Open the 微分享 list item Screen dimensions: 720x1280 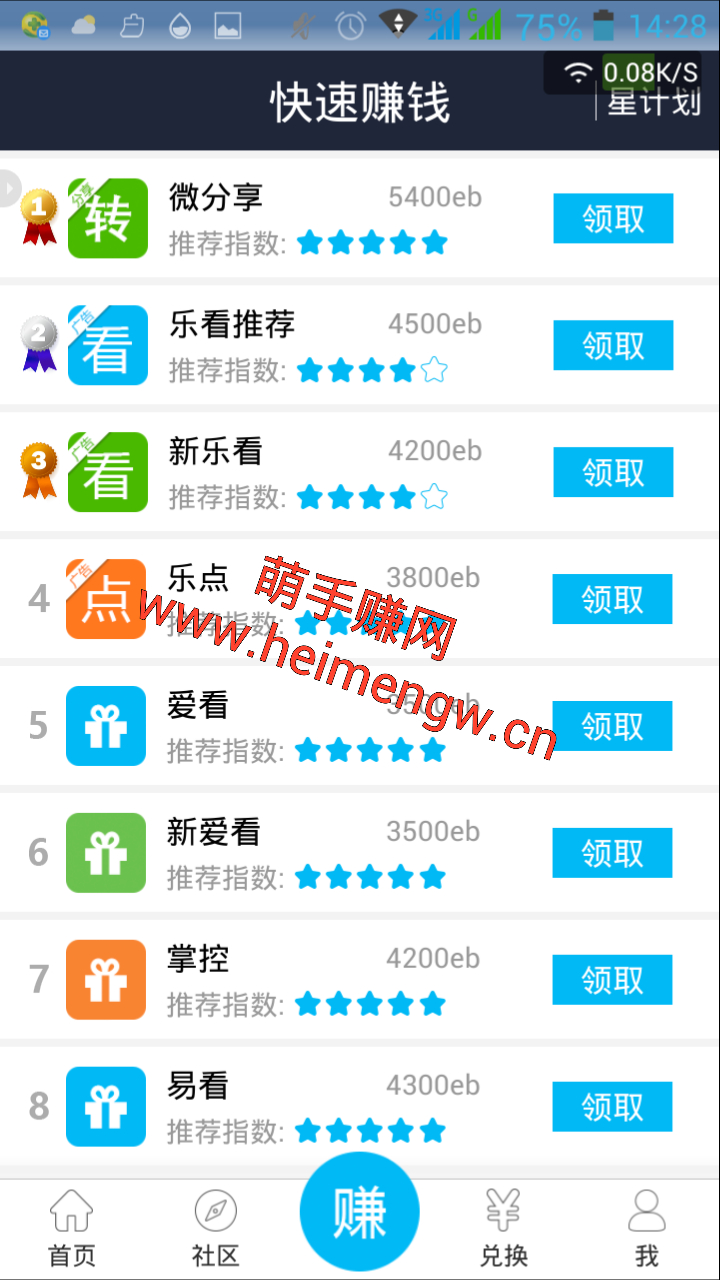point(300,218)
